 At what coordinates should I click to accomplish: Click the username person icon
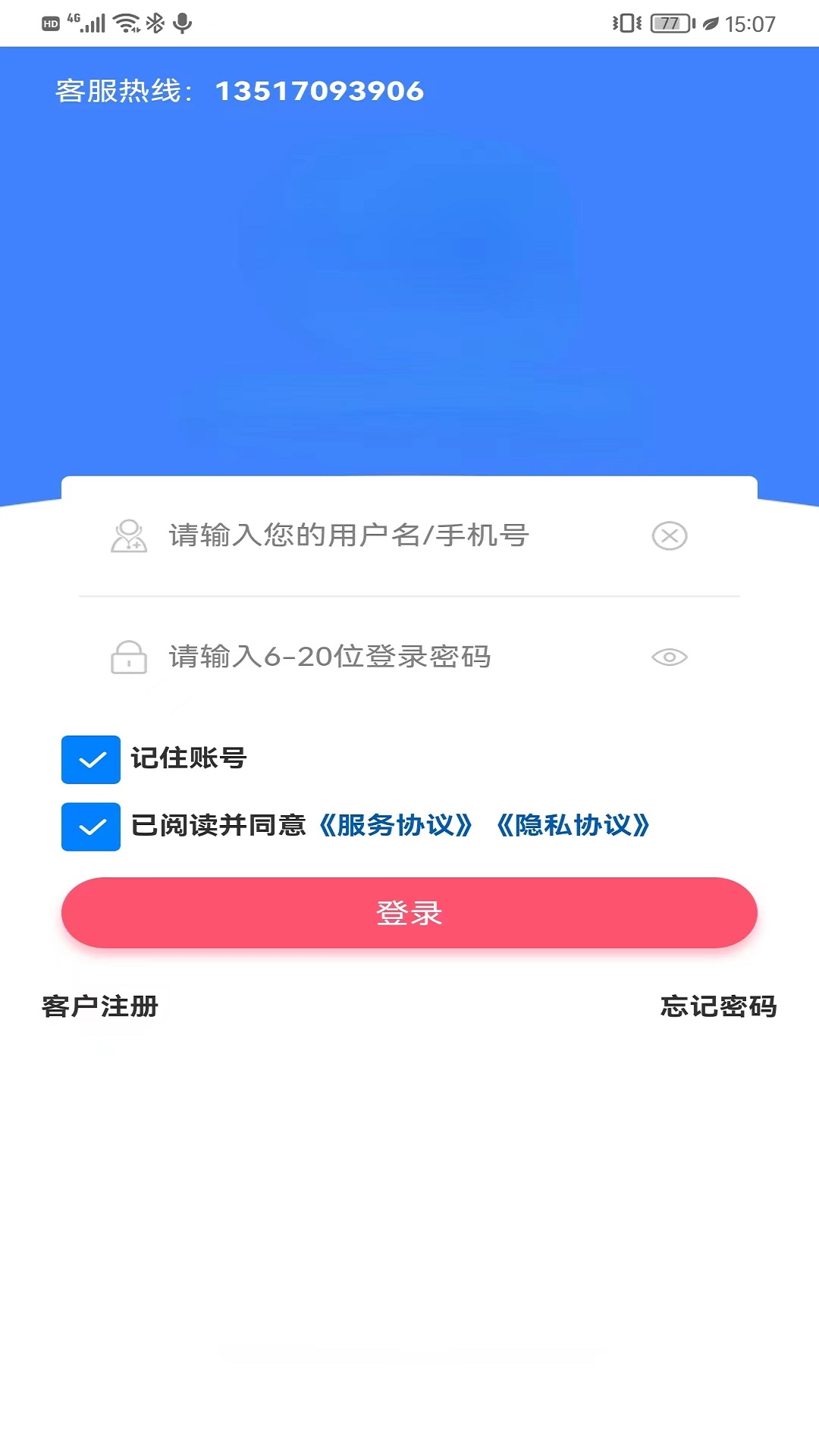click(127, 535)
